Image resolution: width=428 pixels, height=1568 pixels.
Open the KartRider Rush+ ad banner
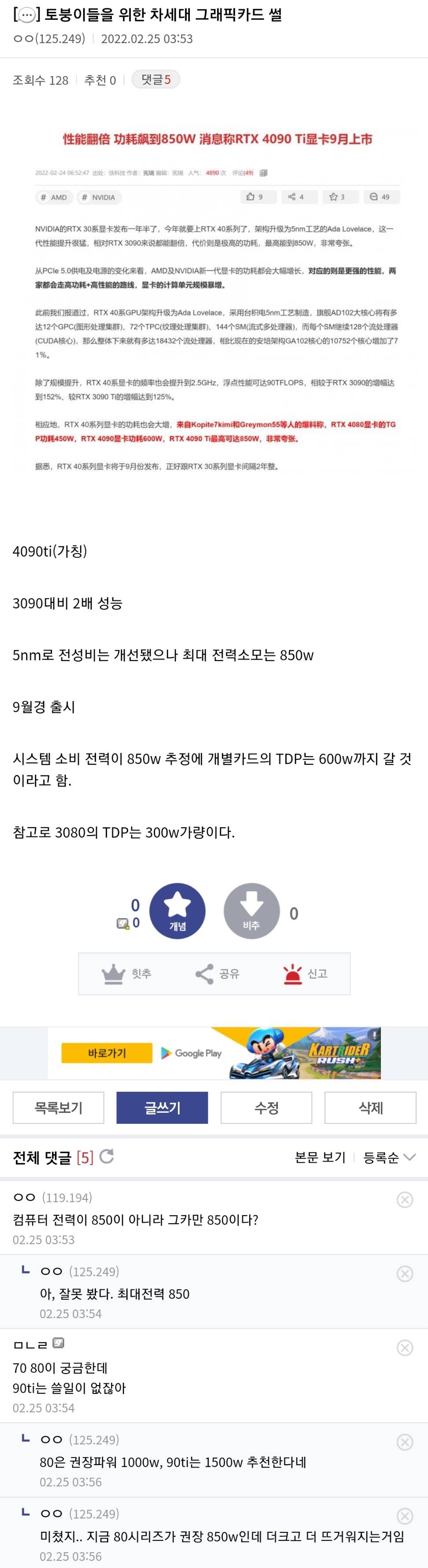coord(214,1053)
